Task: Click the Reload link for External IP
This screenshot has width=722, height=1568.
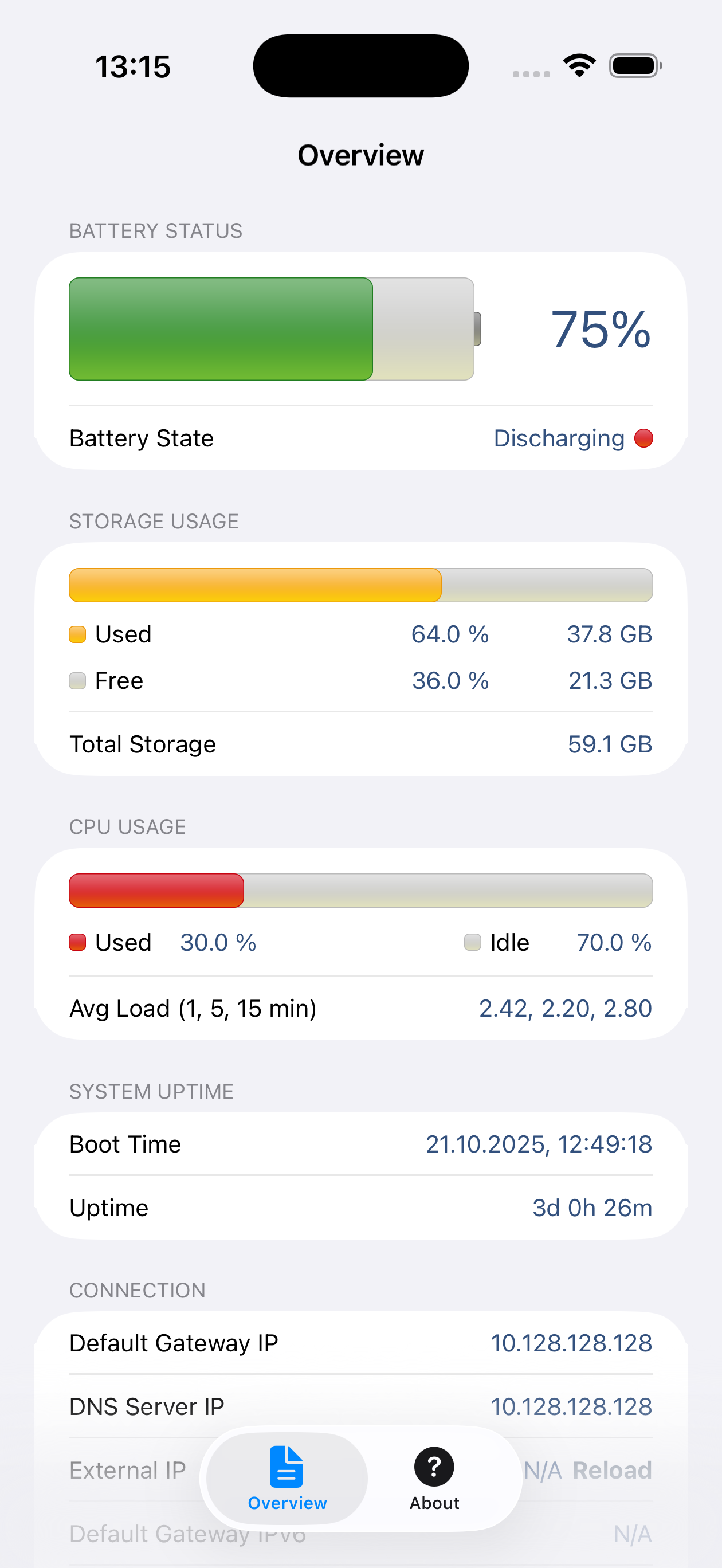Action: (611, 1469)
